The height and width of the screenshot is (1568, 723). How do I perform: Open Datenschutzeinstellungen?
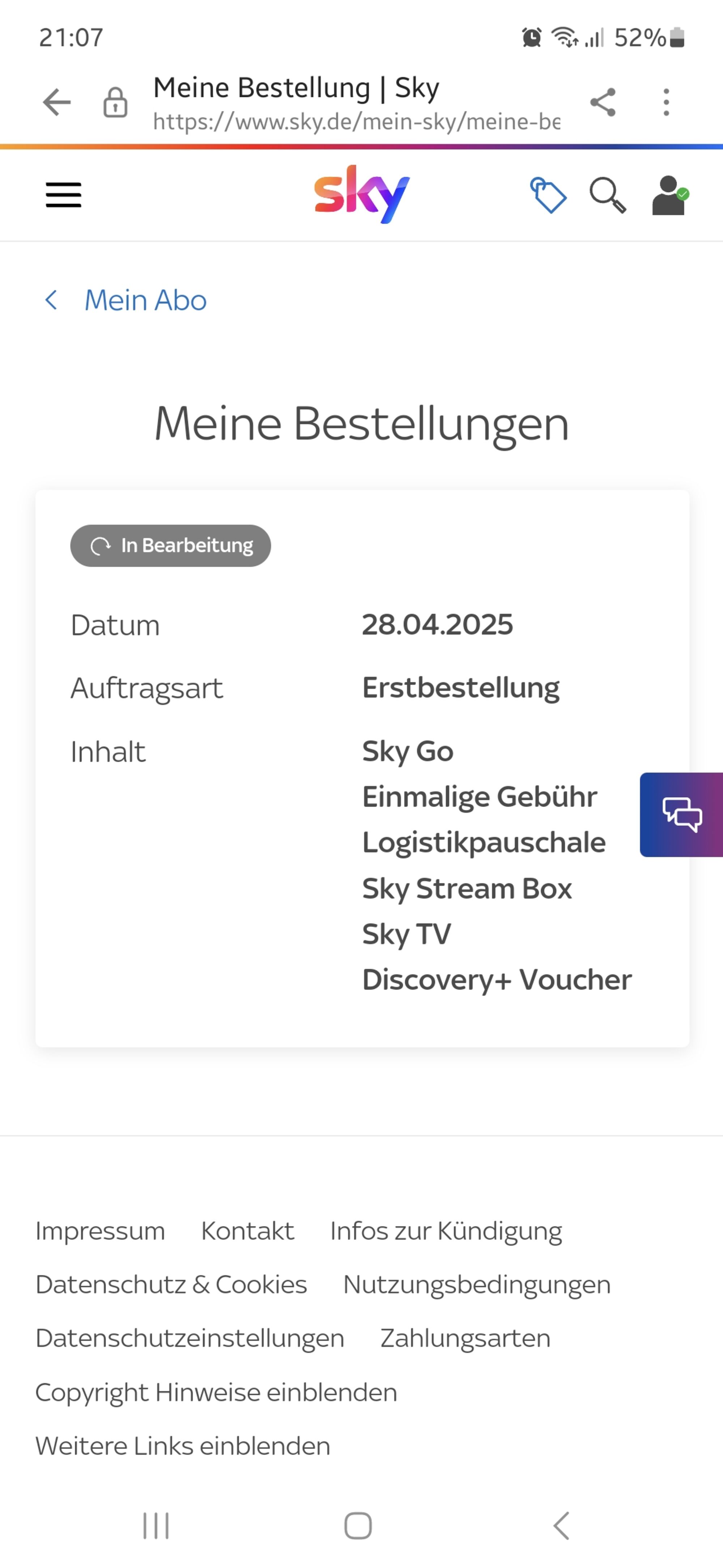point(190,1339)
